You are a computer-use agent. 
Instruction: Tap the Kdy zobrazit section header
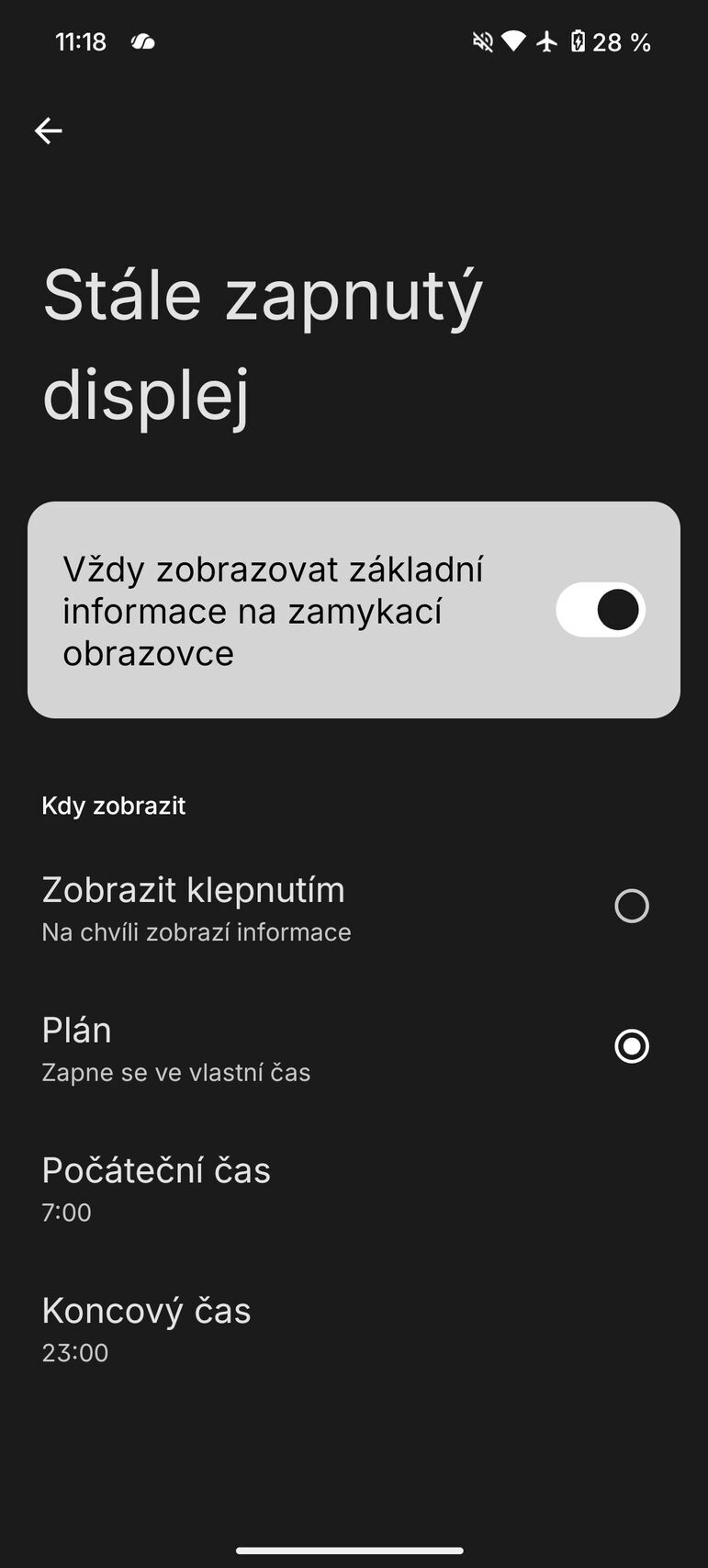(x=113, y=806)
